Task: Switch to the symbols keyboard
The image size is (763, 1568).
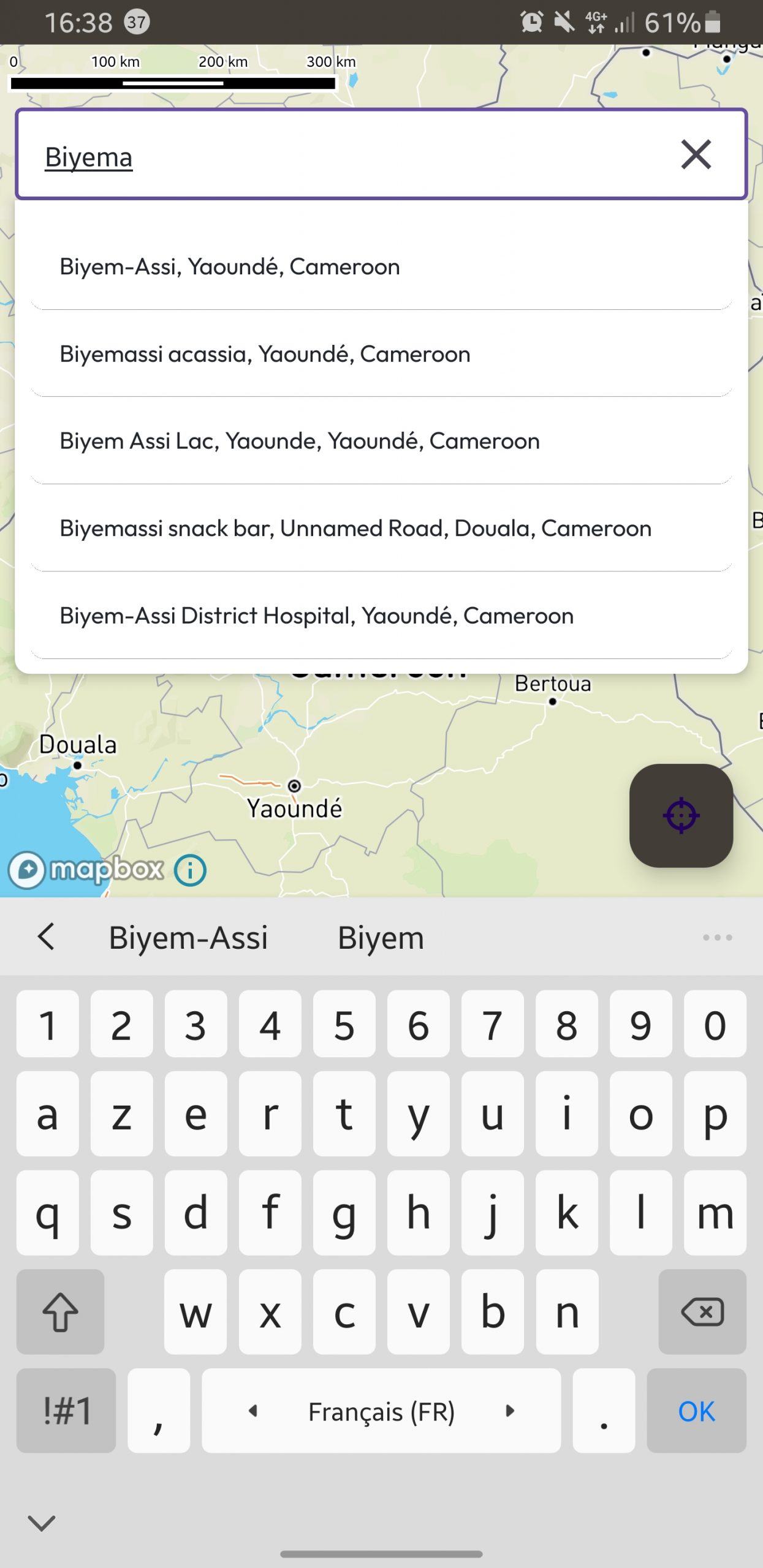Action: click(66, 1411)
